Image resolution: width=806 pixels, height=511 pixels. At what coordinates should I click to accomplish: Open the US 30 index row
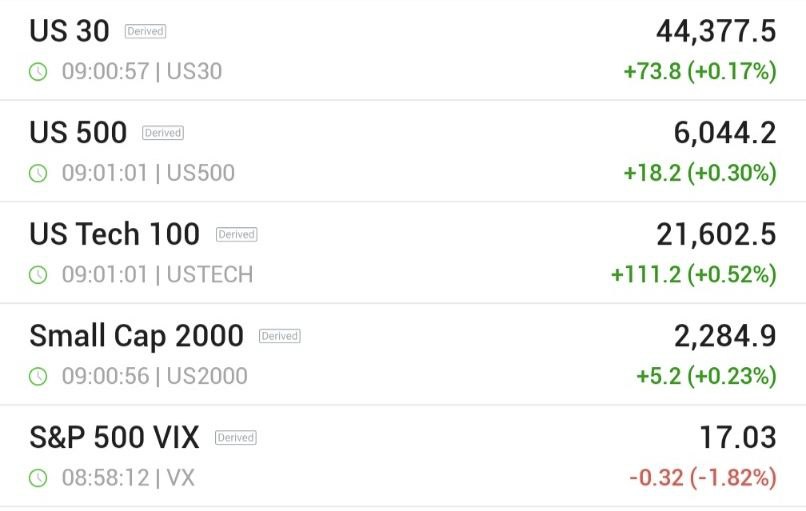pos(403,50)
